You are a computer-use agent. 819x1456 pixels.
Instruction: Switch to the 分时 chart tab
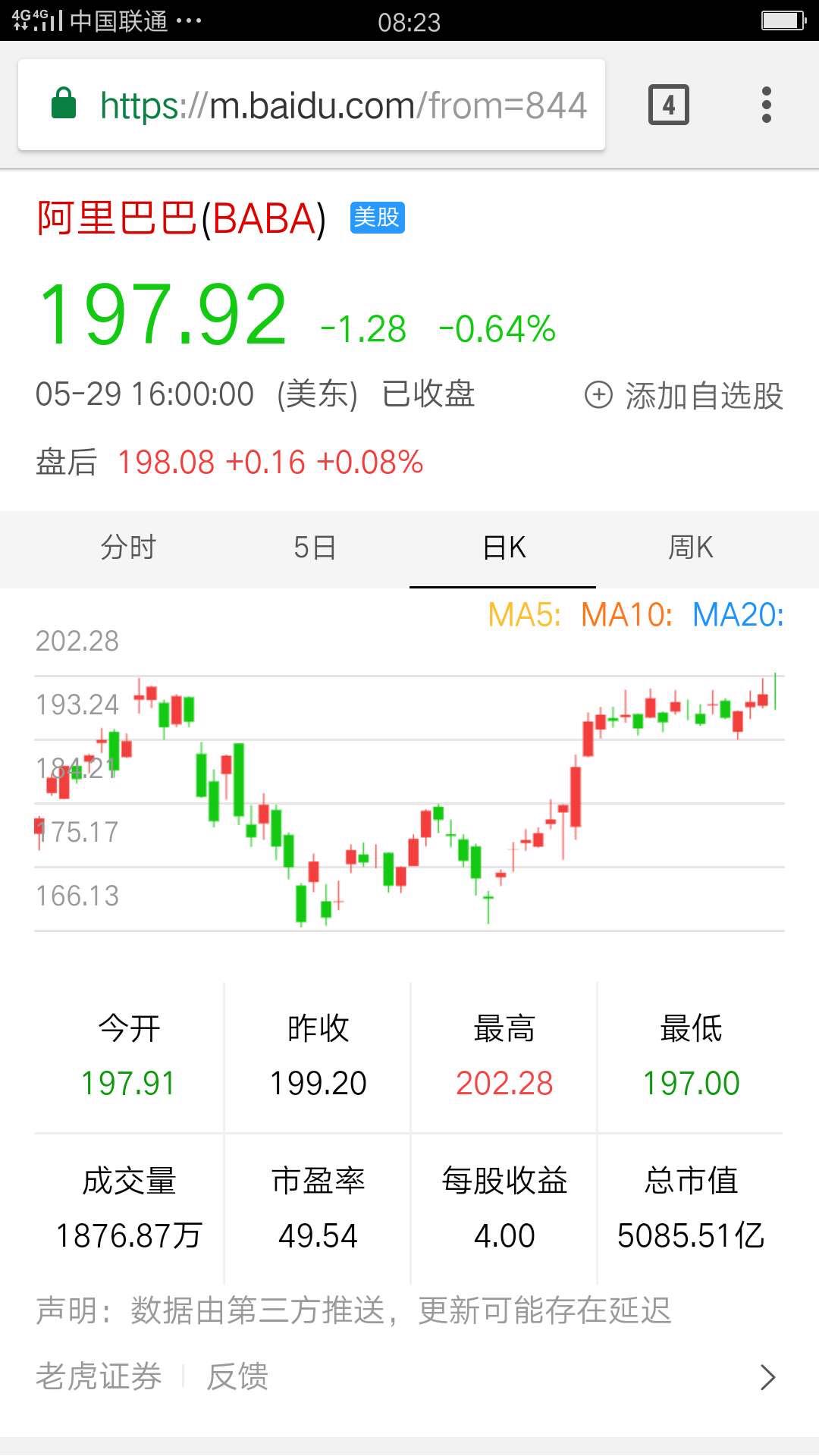(x=127, y=548)
